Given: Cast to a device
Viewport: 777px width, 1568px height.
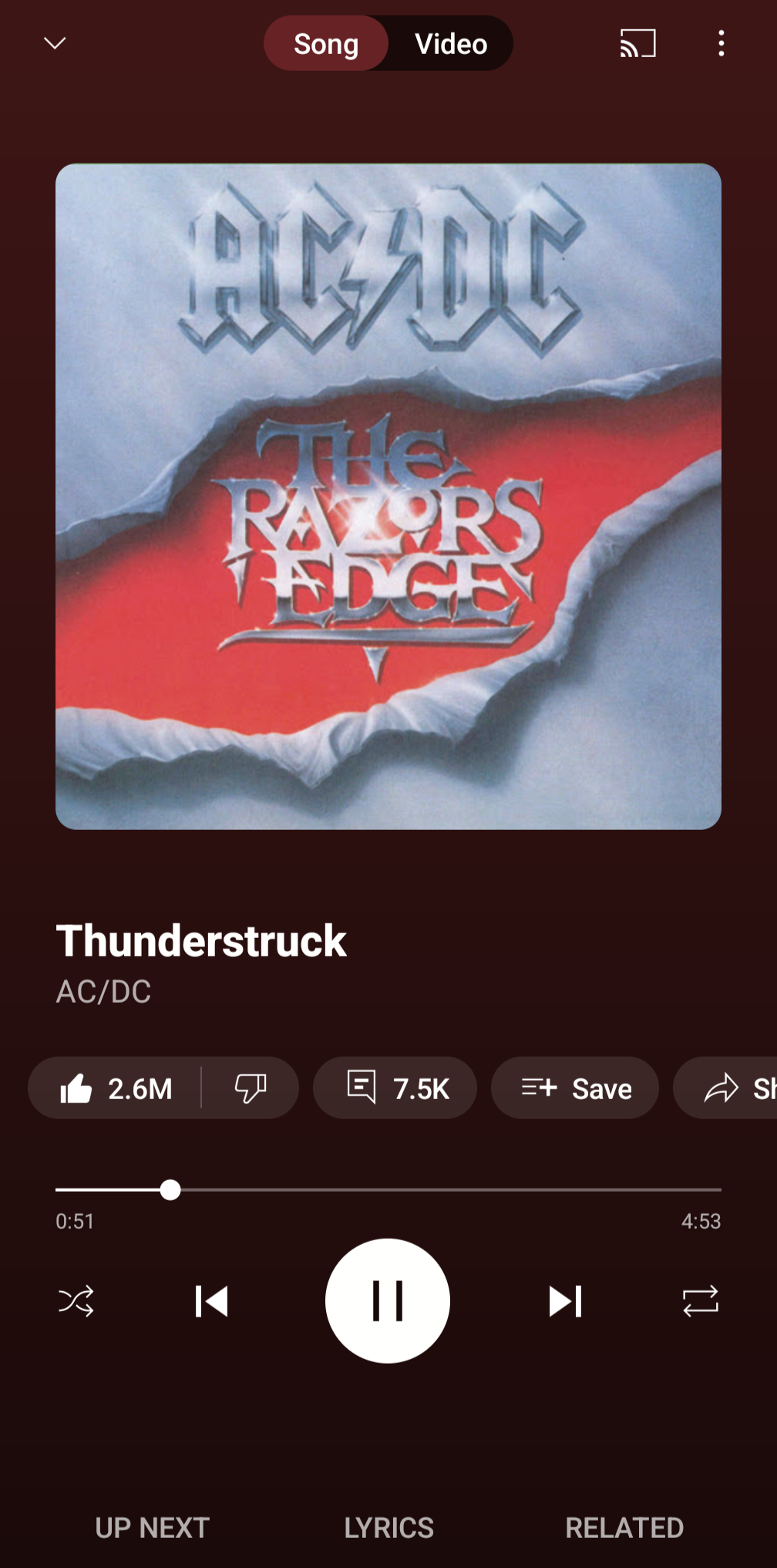Looking at the screenshot, I should click(x=637, y=43).
